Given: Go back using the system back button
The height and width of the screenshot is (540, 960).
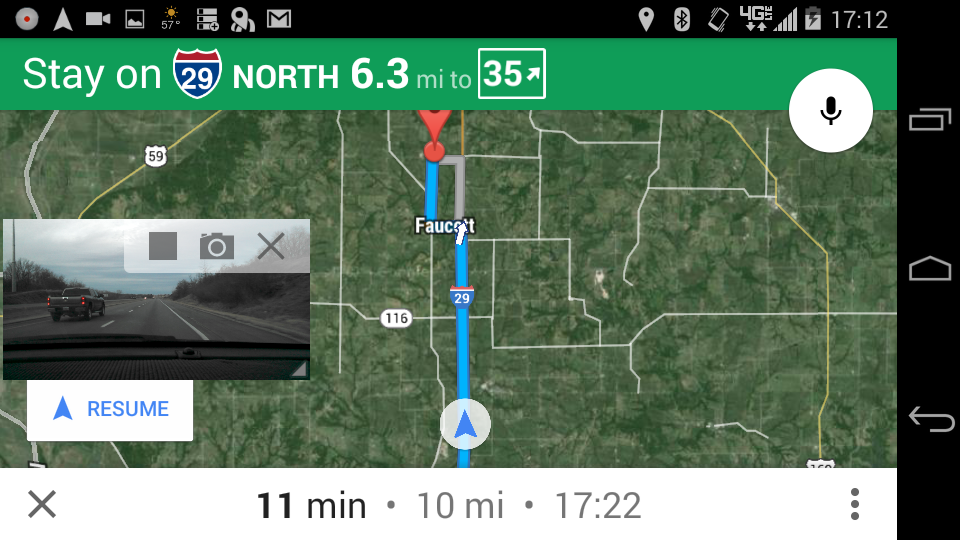Looking at the screenshot, I should click(x=930, y=419).
